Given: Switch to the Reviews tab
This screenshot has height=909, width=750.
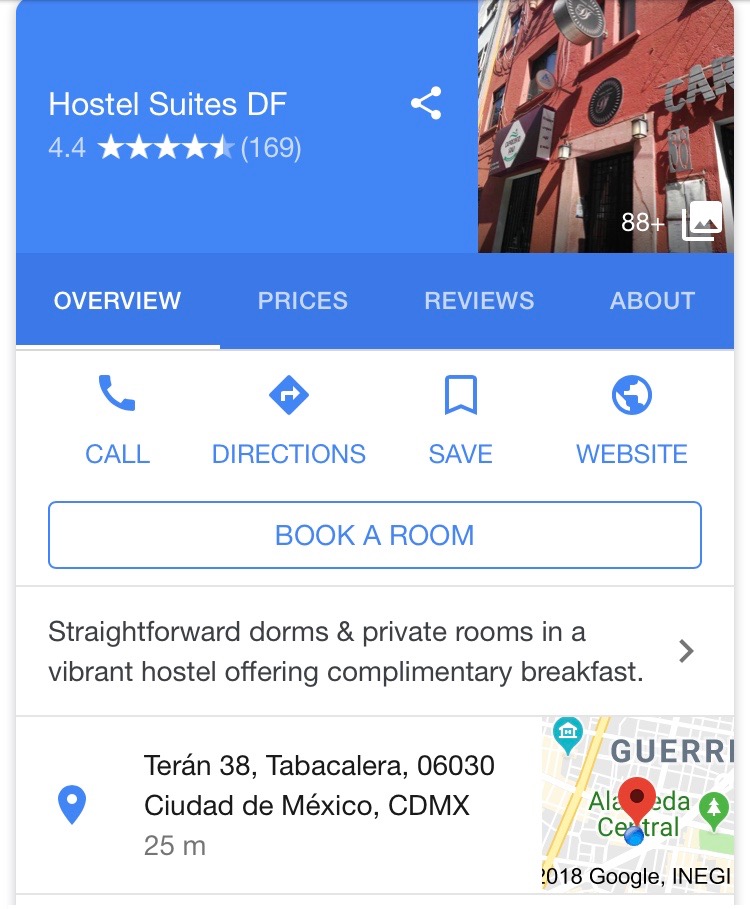Looking at the screenshot, I should 479,301.
